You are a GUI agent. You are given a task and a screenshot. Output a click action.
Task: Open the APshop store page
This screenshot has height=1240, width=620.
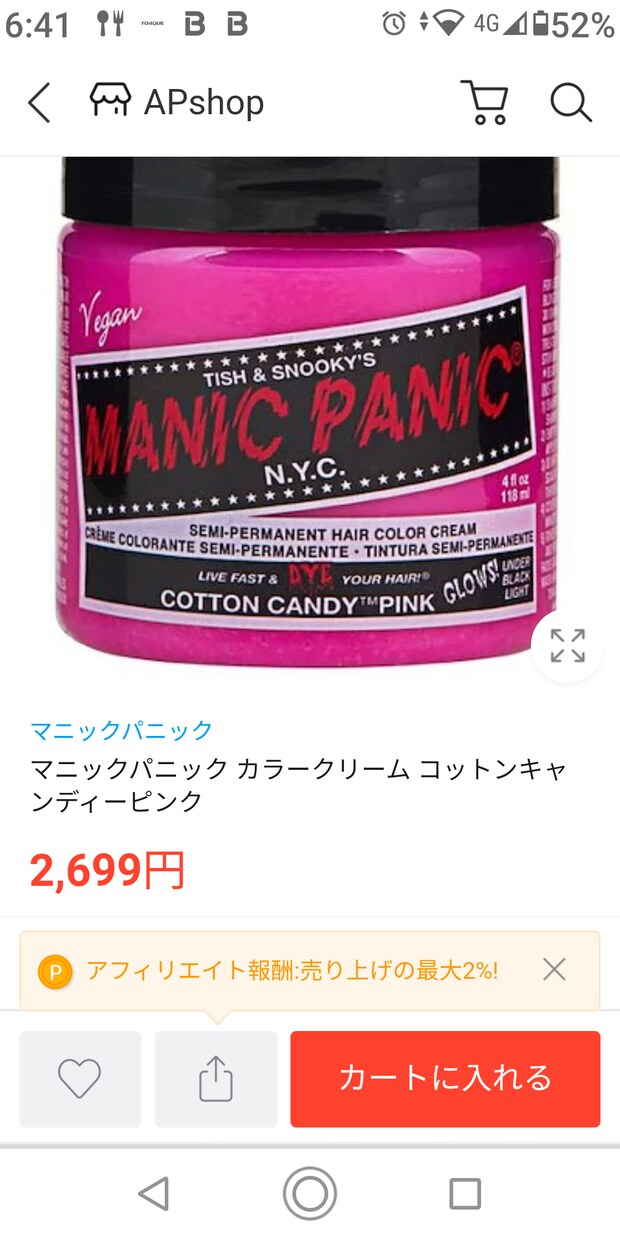coord(177,102)
